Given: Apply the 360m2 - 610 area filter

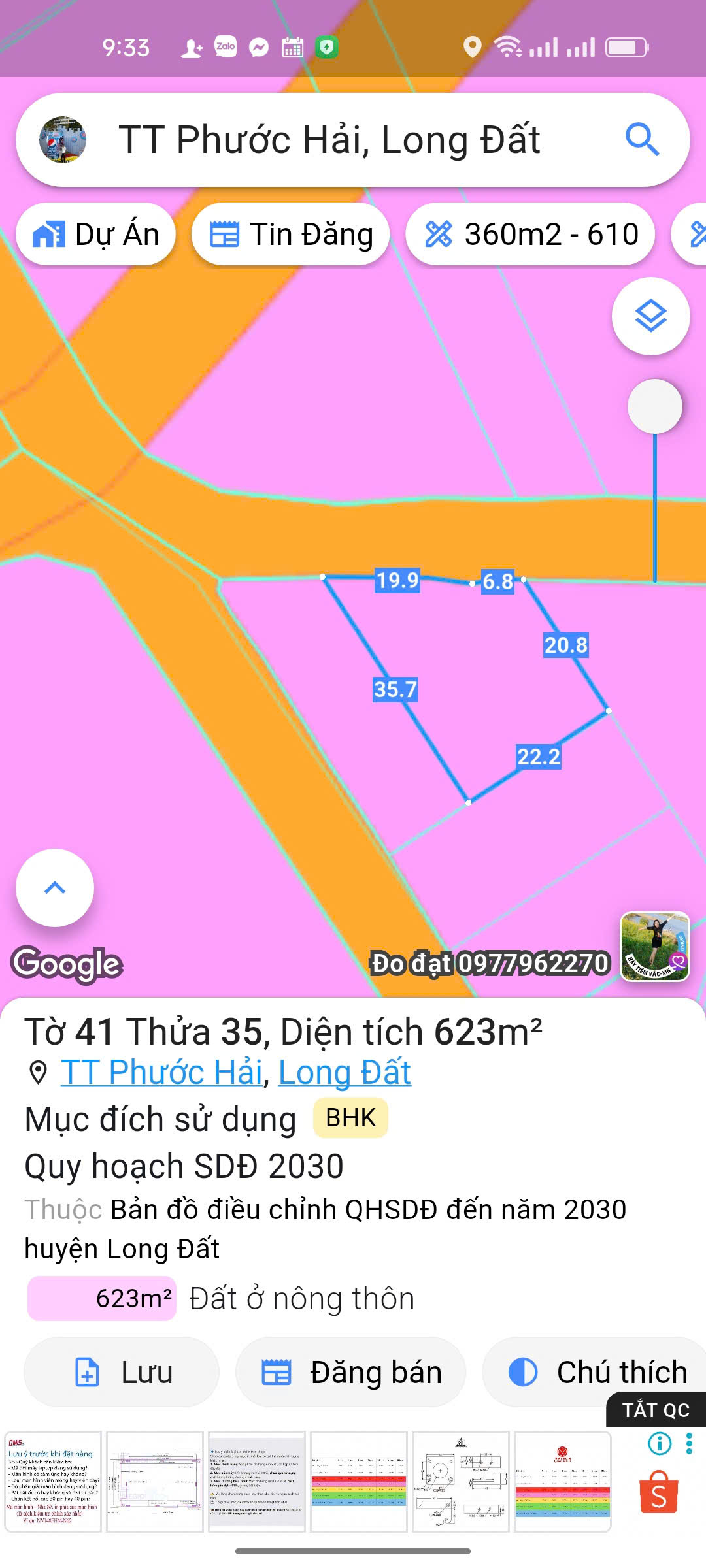Looking at the screenshot, I should coord(530,235).
